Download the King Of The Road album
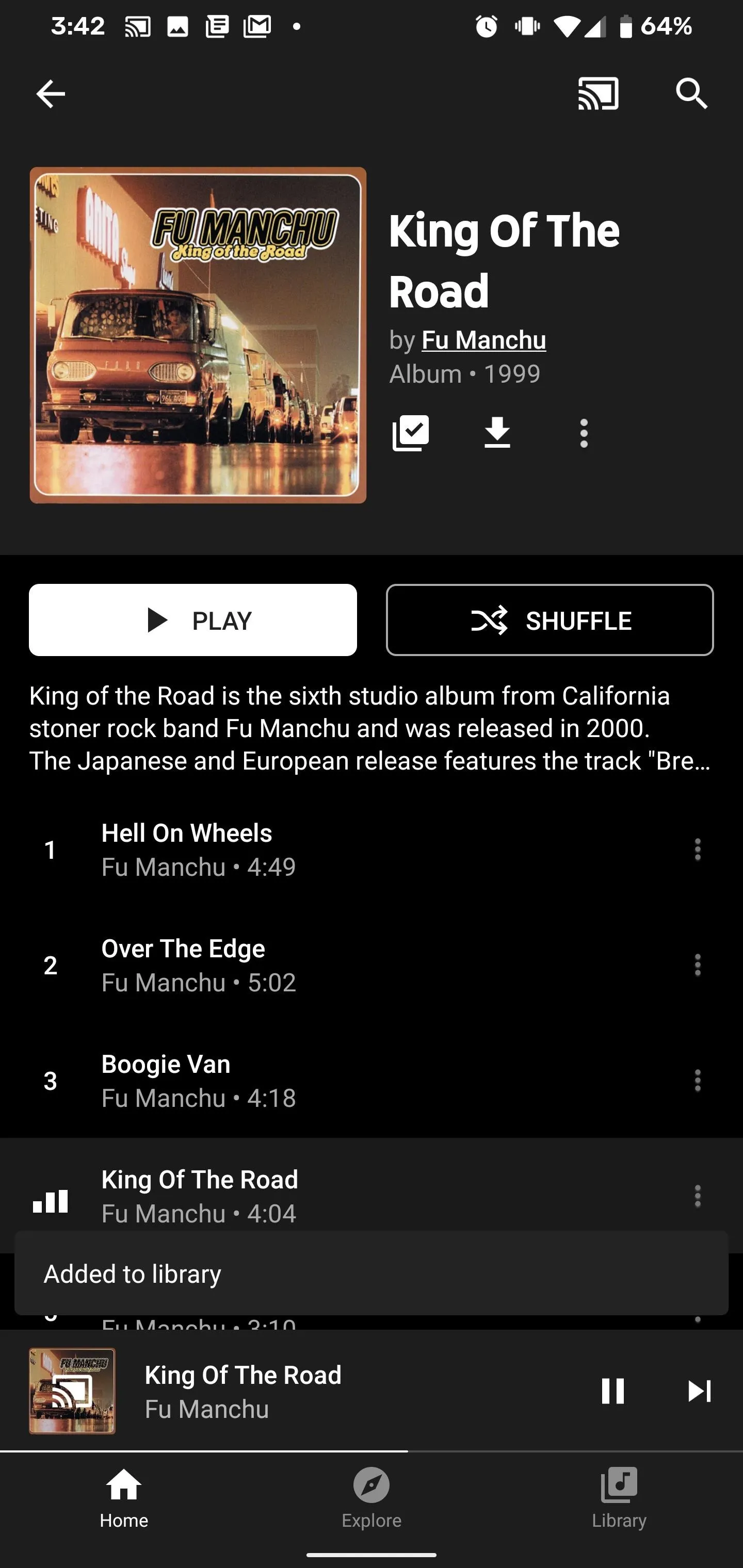 click(x=497, y=433)
